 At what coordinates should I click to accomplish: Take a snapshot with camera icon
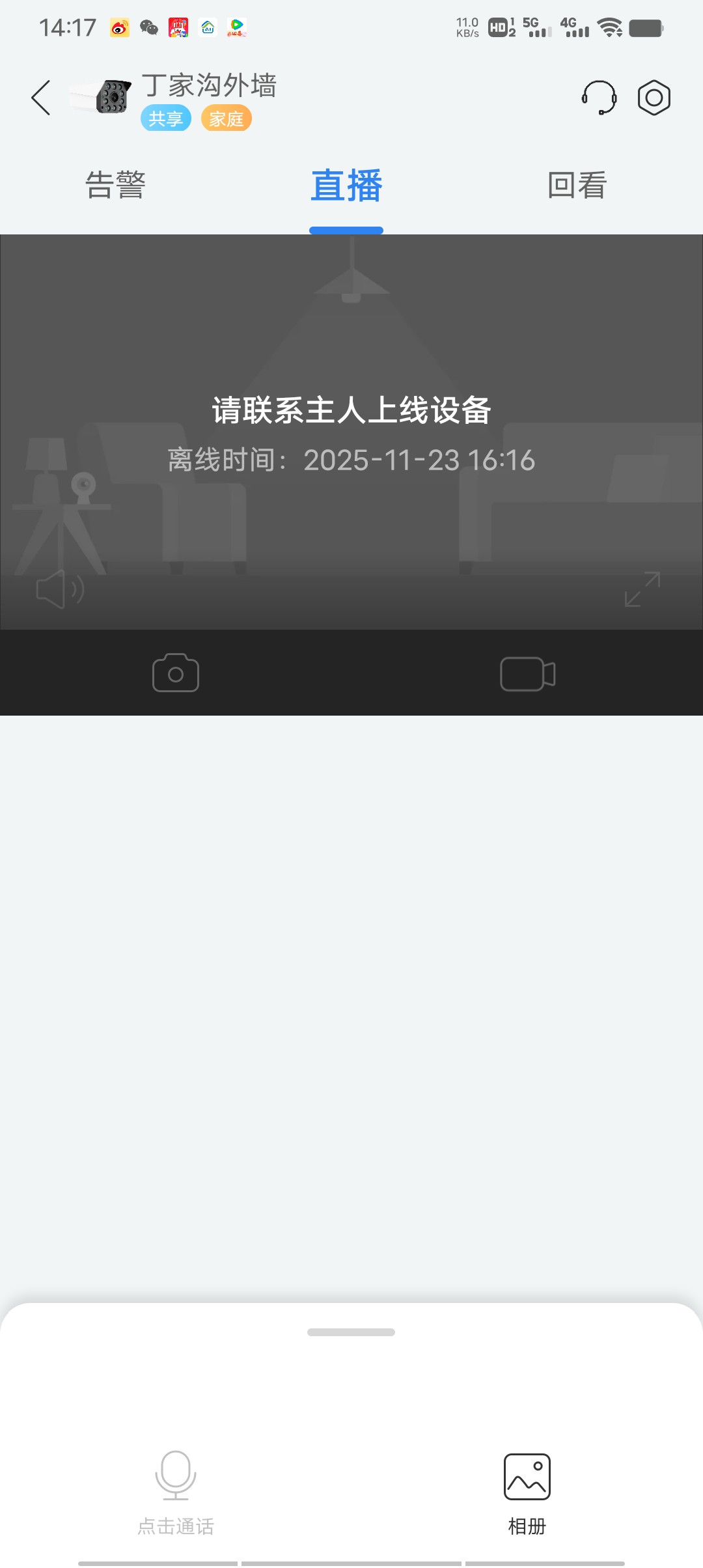point(176,673)
